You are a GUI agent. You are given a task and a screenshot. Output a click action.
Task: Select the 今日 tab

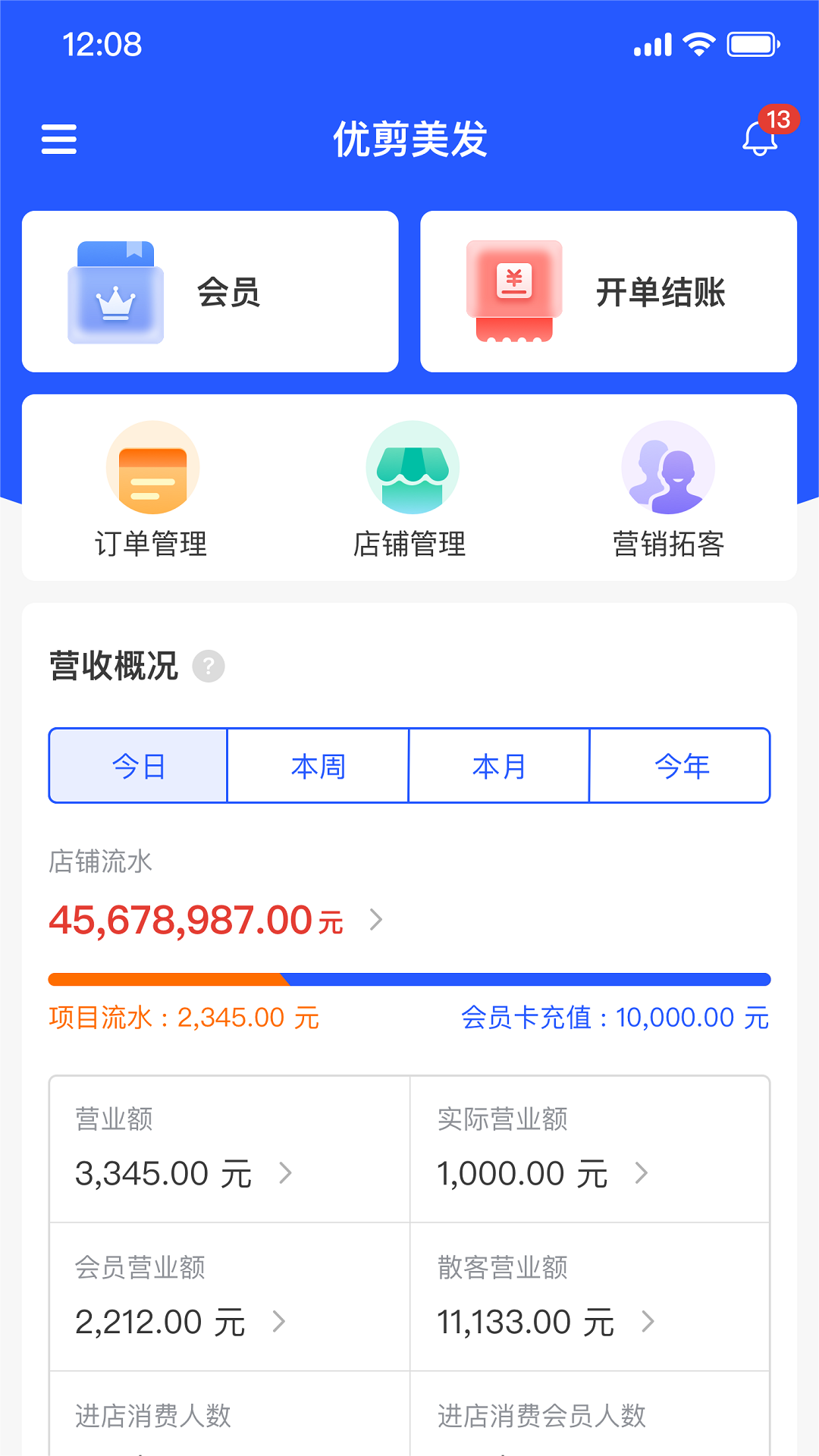tap(138, 766)
